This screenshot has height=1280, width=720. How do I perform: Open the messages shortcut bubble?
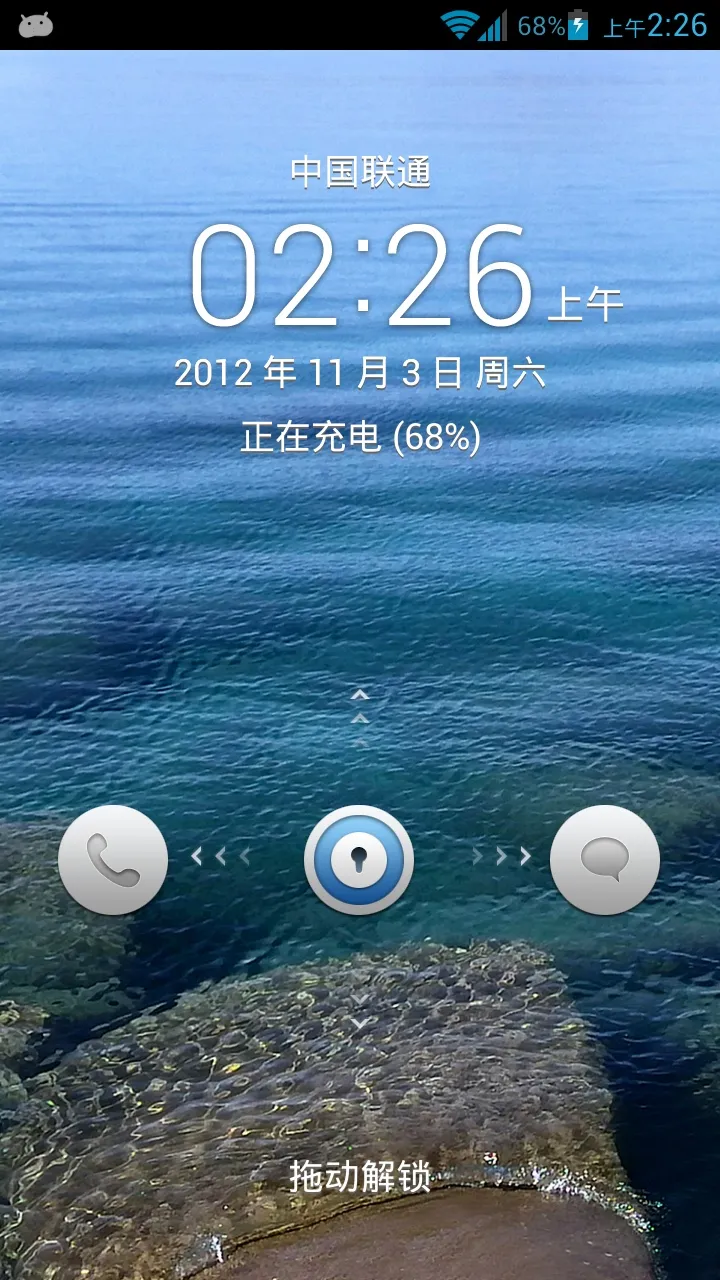tap(605, 860)
